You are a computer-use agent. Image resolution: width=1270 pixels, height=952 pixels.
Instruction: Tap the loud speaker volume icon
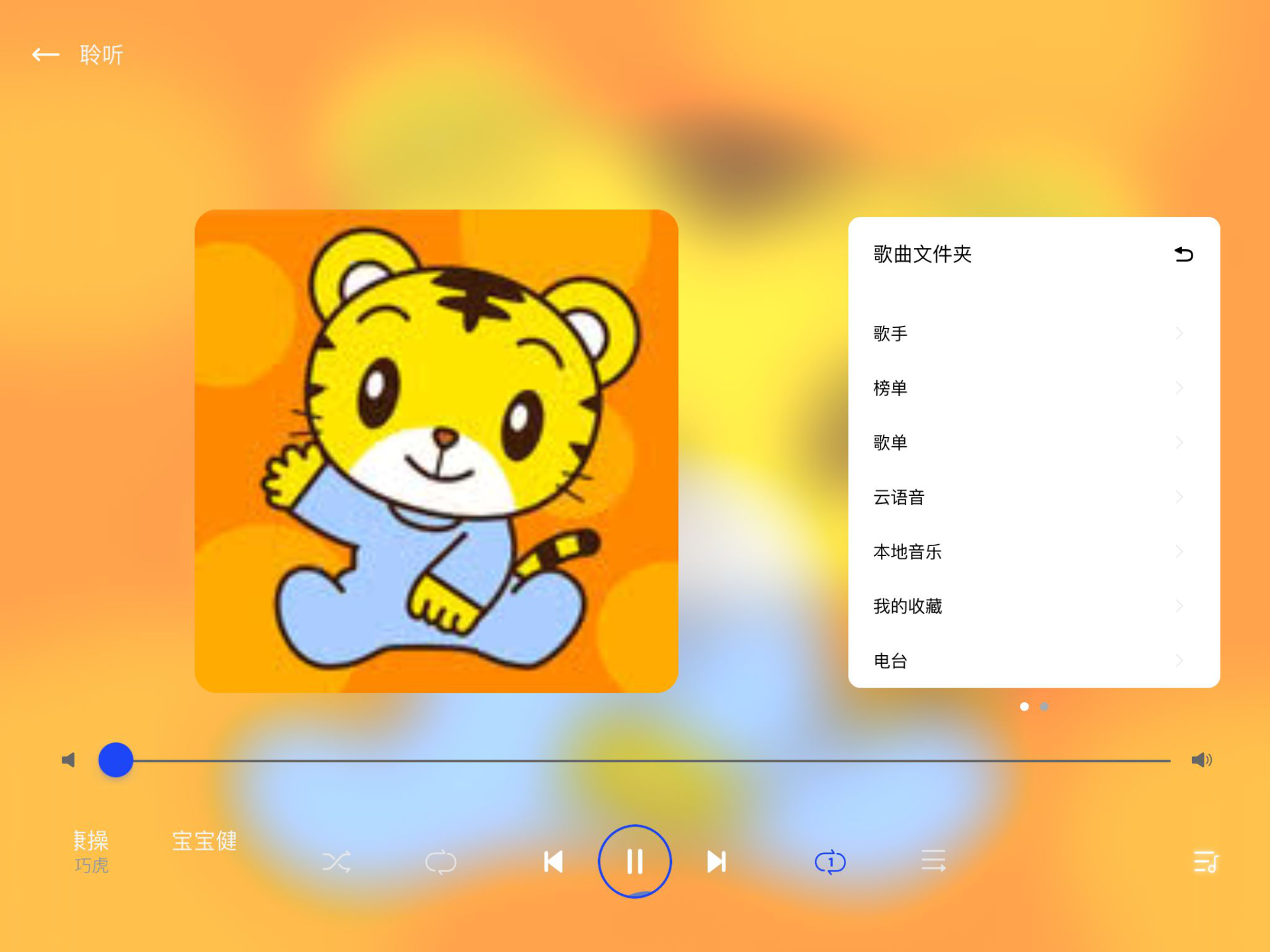(x=1201, y=760)
